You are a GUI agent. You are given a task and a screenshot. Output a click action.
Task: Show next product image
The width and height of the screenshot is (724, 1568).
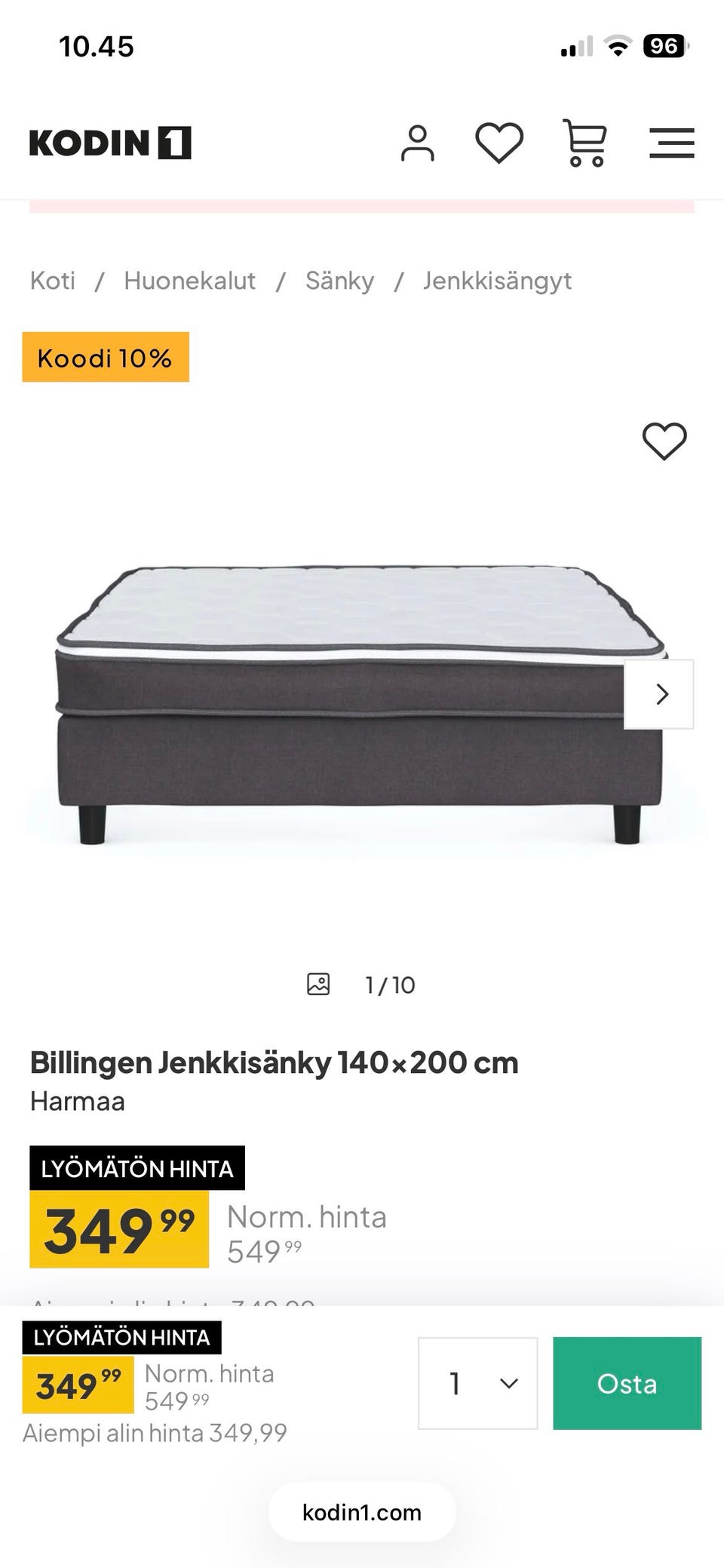coord(659,694)
